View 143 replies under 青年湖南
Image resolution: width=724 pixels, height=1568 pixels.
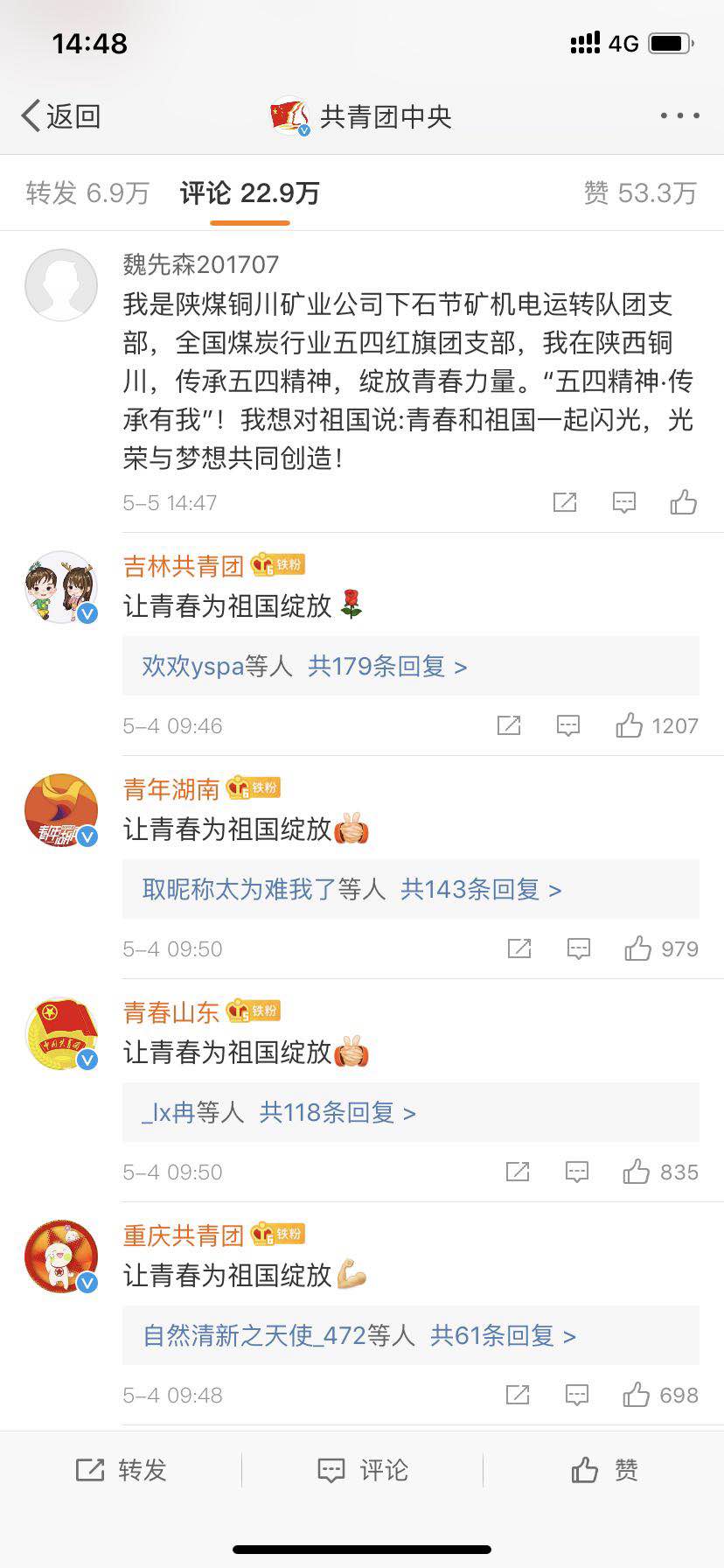pos(480,890)
